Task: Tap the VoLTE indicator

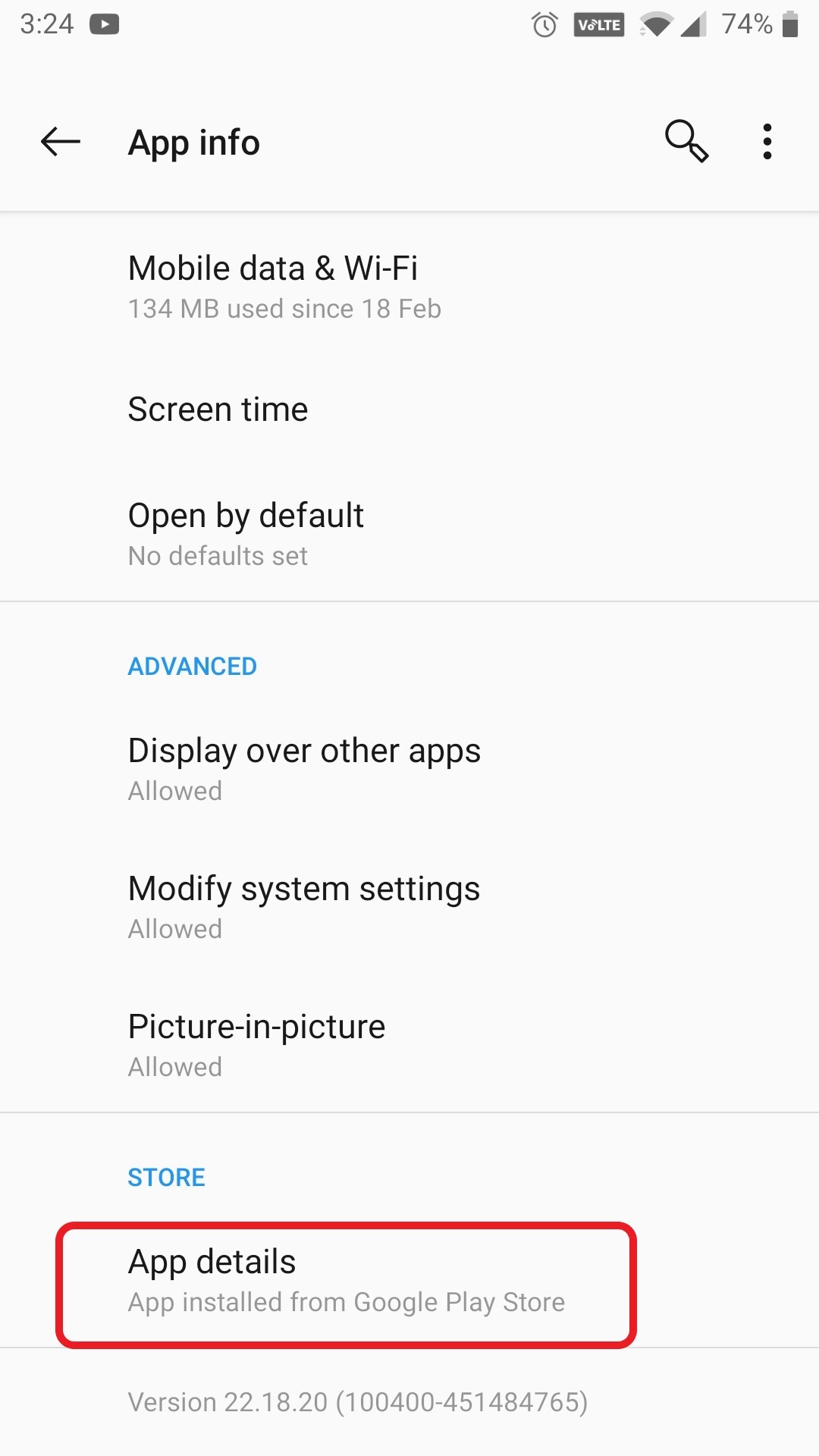Action: point(600,25)
